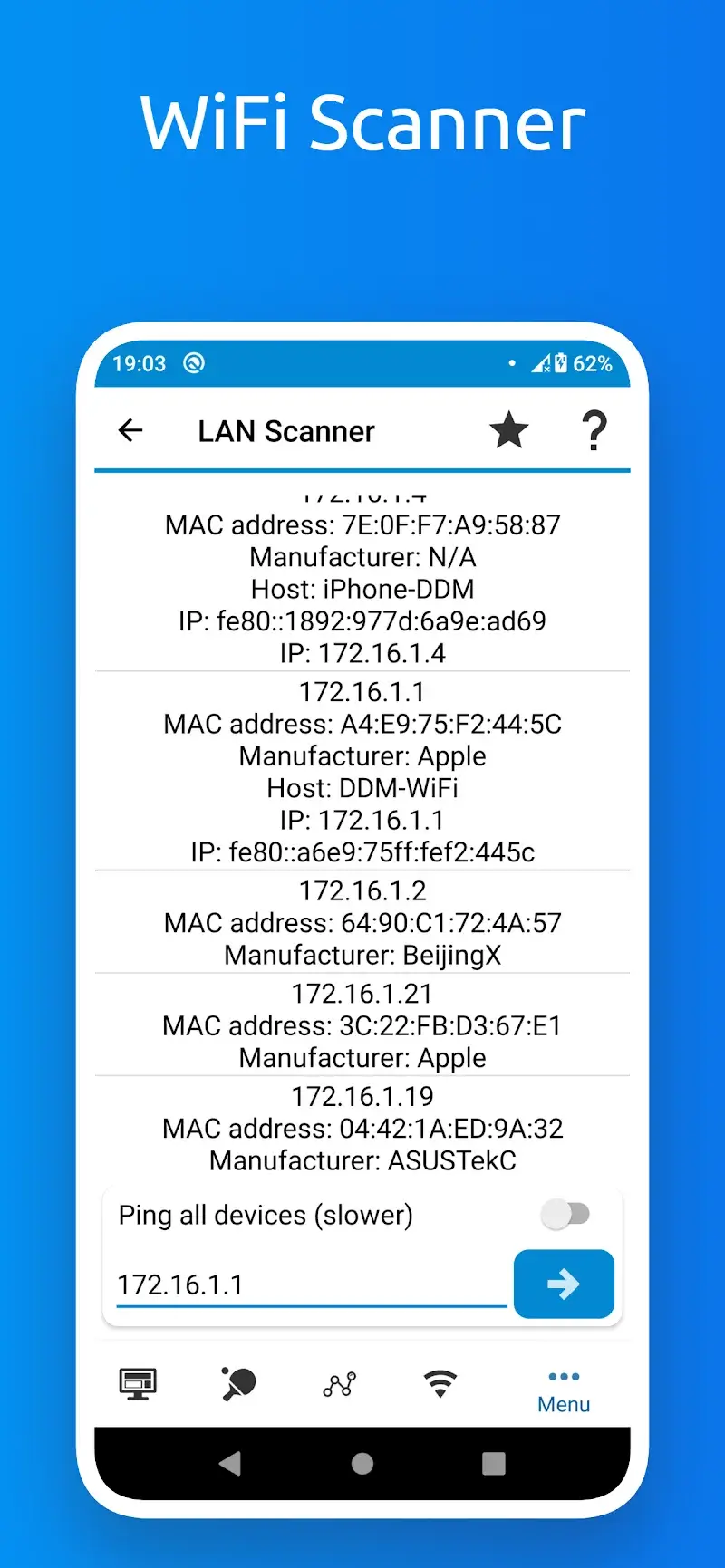The image size is (725, 1568).
Task: Switch to the WiFi signal icon
Action: point(440,1384)
